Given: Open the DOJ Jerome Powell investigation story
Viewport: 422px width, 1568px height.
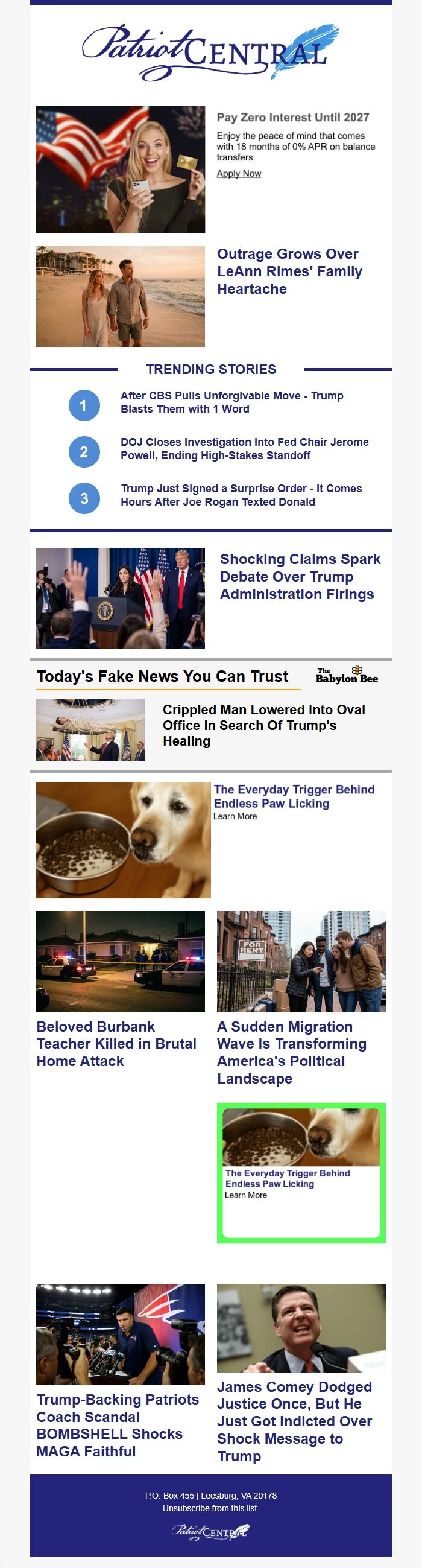Looking at the screenshot, I should (x=244, y=449).
